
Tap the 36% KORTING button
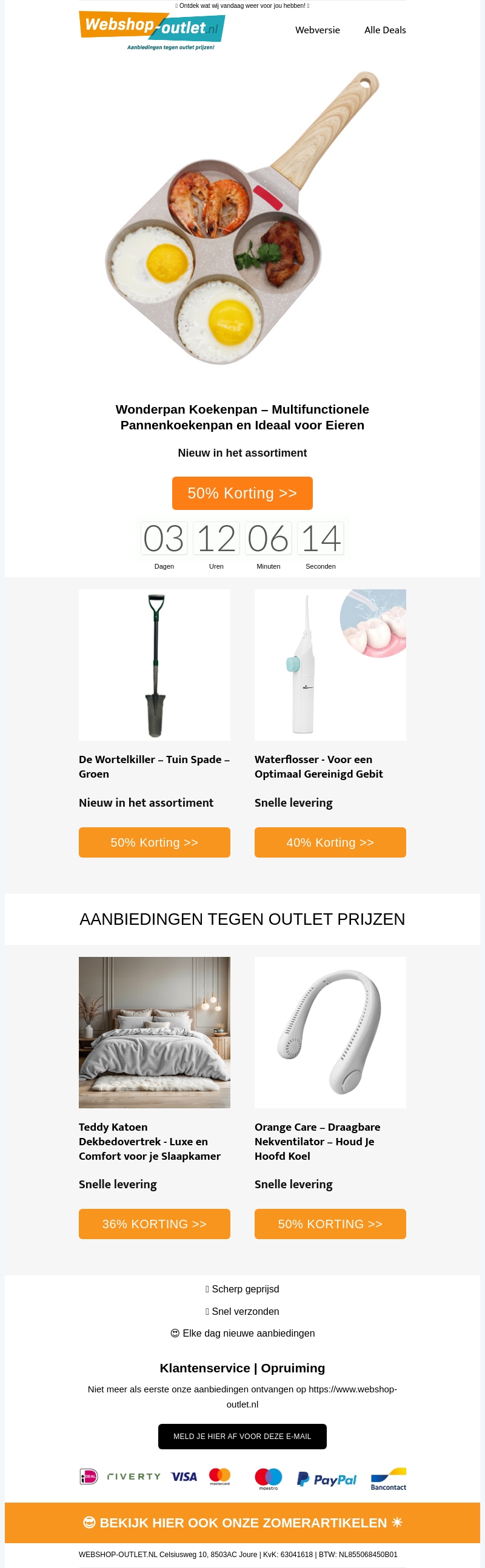click(154, 1224)
